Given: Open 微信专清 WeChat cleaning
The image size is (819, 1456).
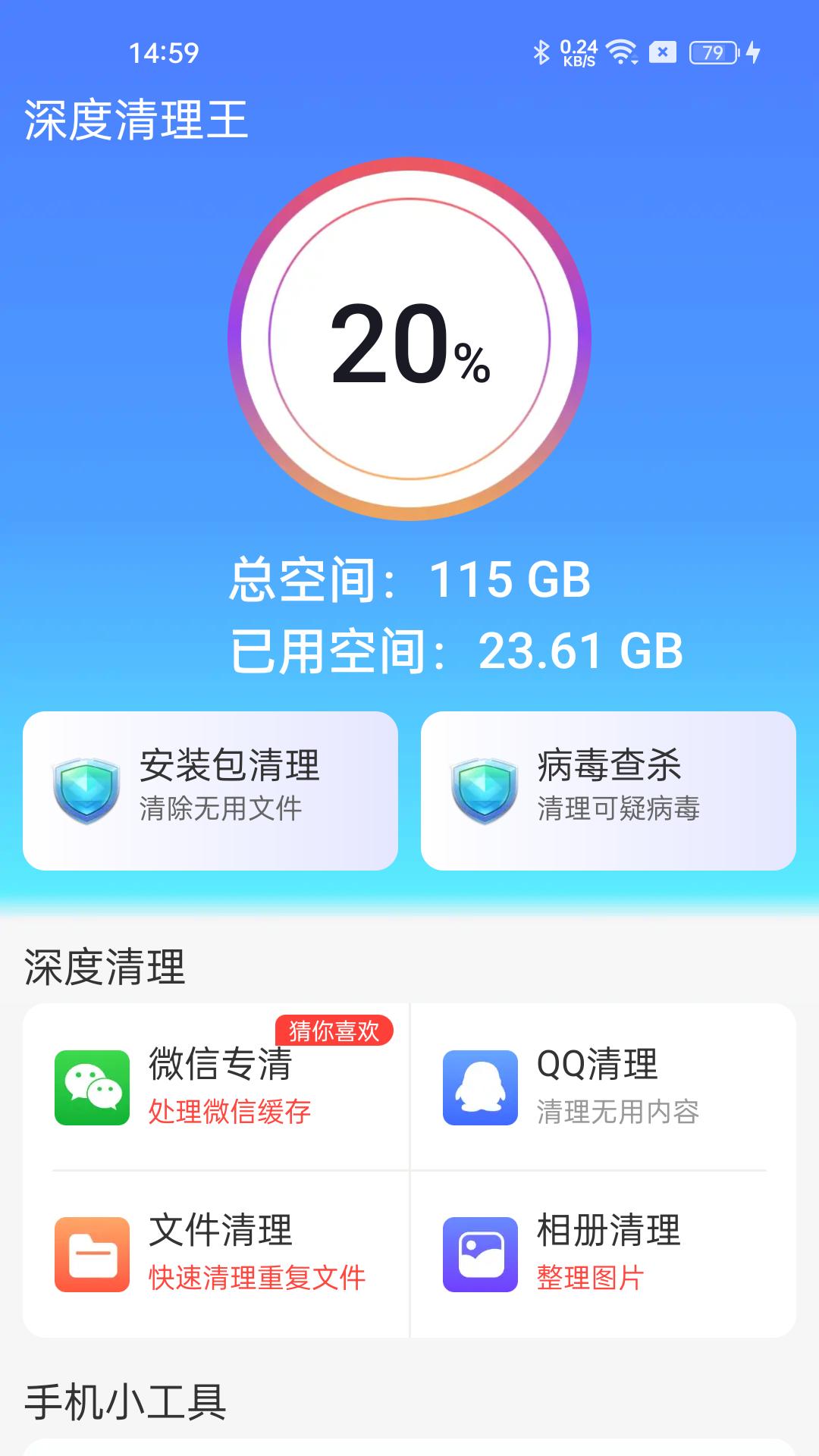Looking at the screenshot, I should pyautogui.click(x=216, y=1086).
